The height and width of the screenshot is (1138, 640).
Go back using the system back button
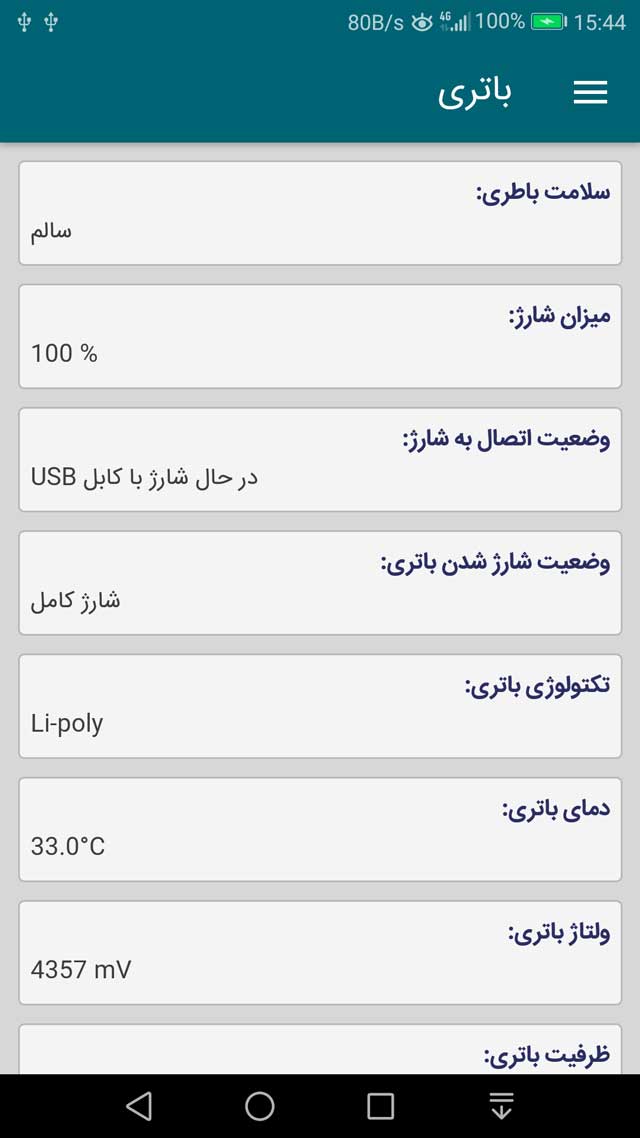(139, 1105)
